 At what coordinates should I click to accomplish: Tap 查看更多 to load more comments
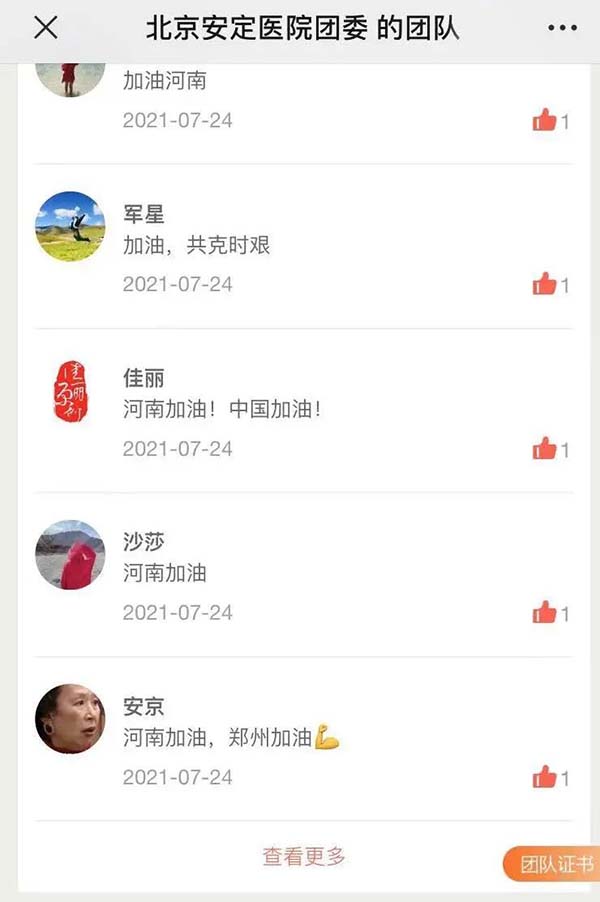(304, 856)
